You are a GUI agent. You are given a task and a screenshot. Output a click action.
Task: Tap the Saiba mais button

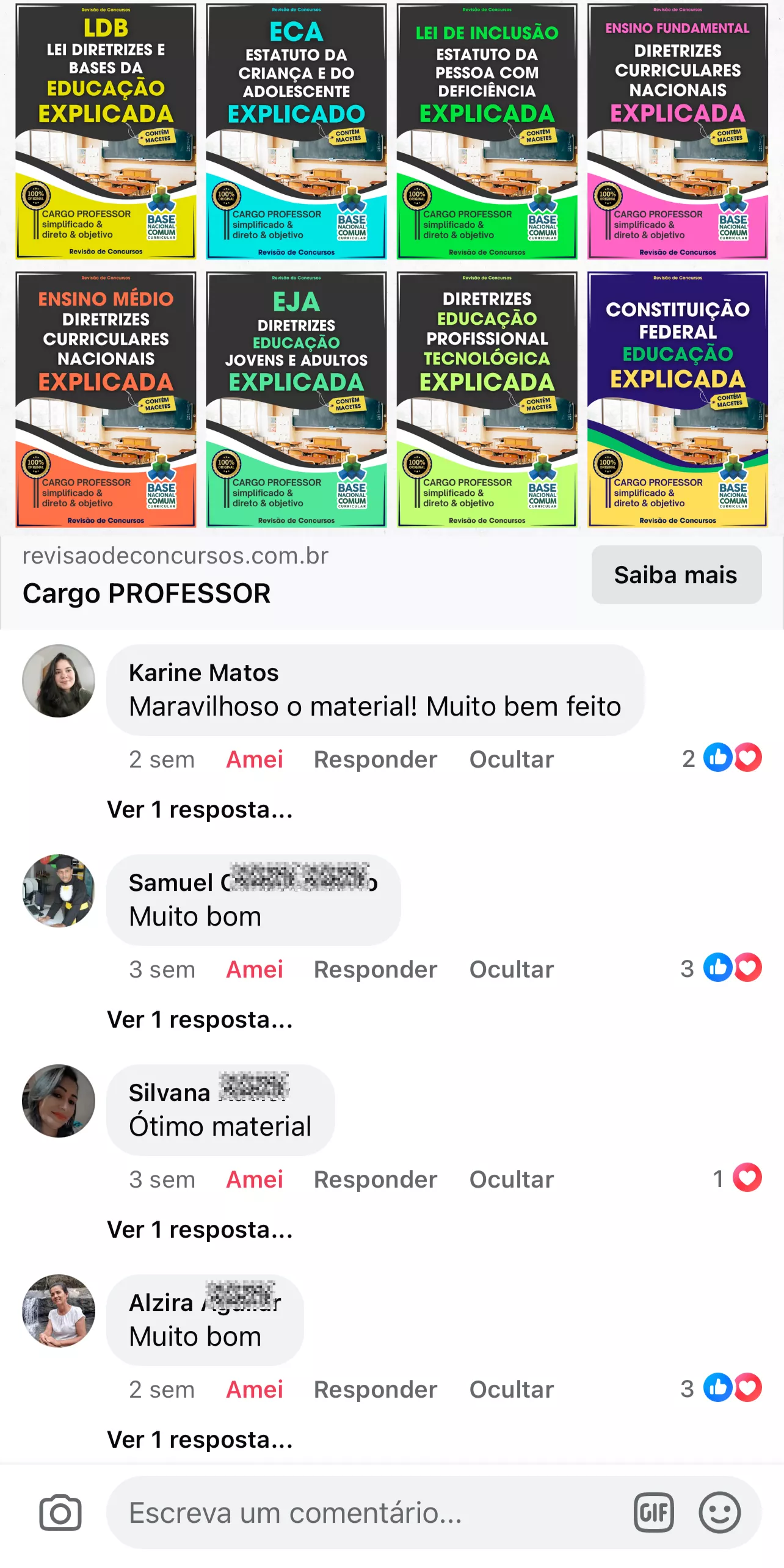pos(676,575)
